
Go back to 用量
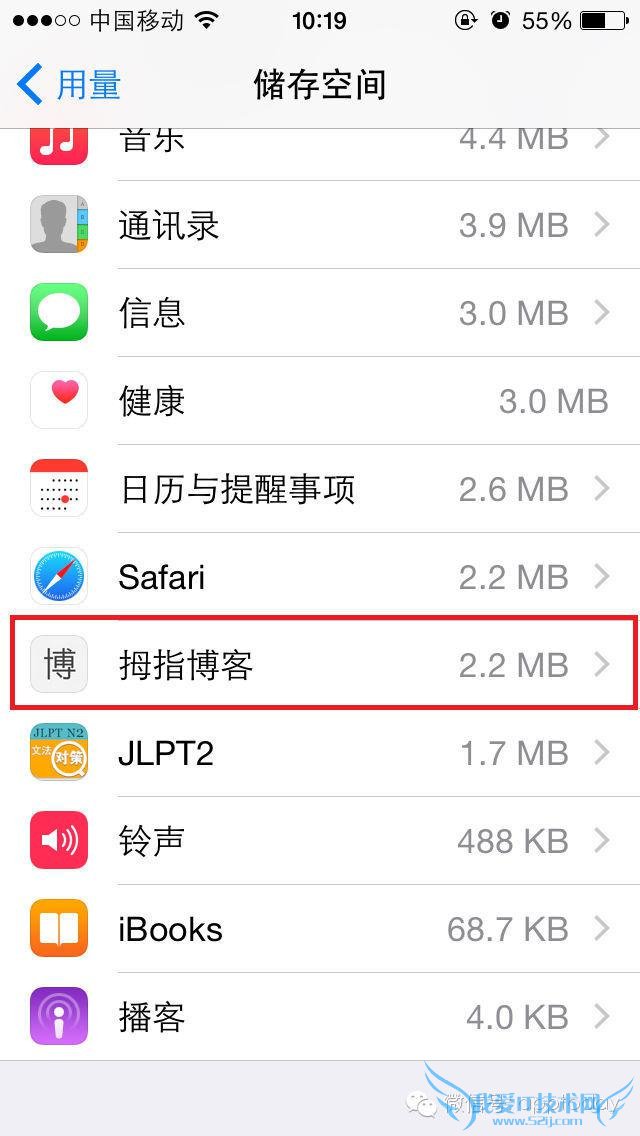click(x=70, y=85)
